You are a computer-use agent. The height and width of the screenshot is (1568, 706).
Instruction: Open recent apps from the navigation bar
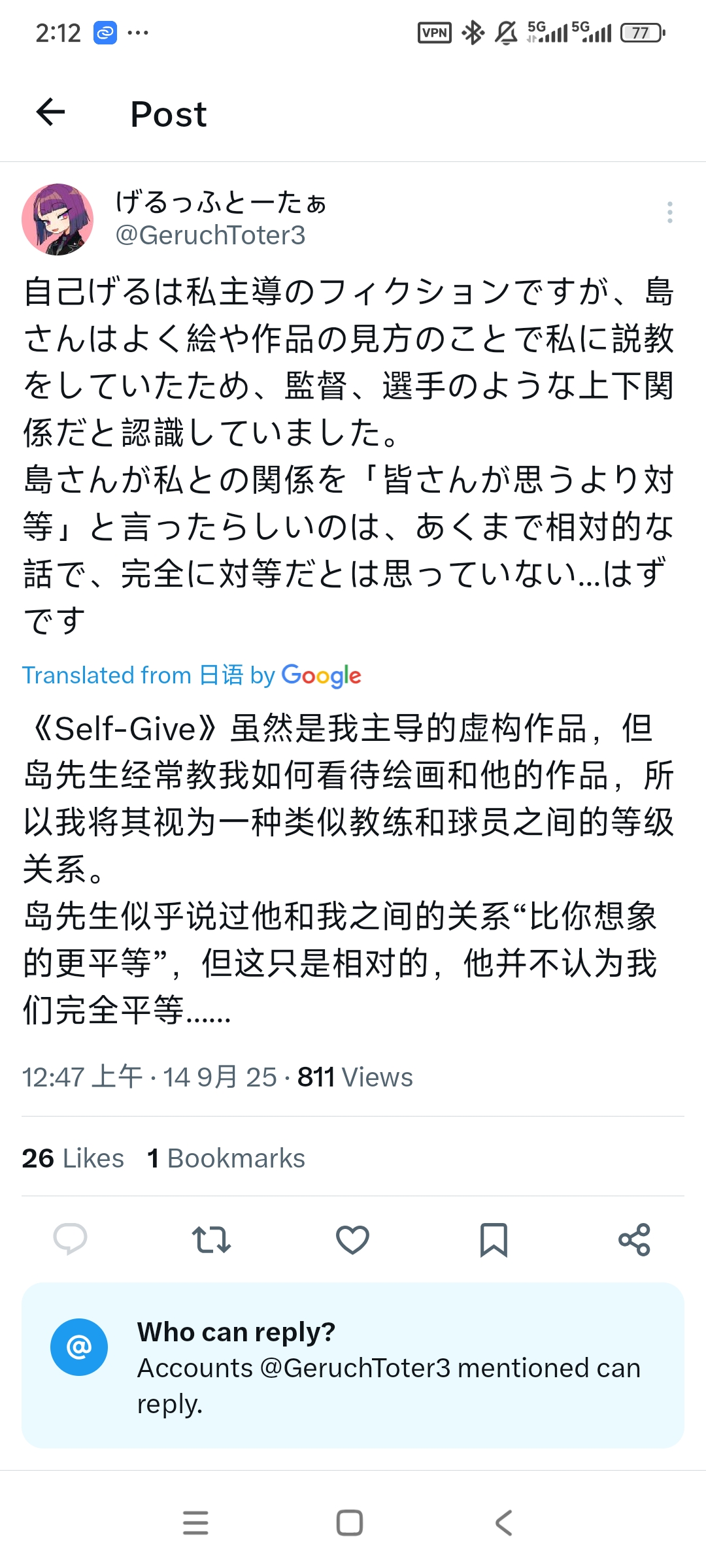pos(195,1522)
